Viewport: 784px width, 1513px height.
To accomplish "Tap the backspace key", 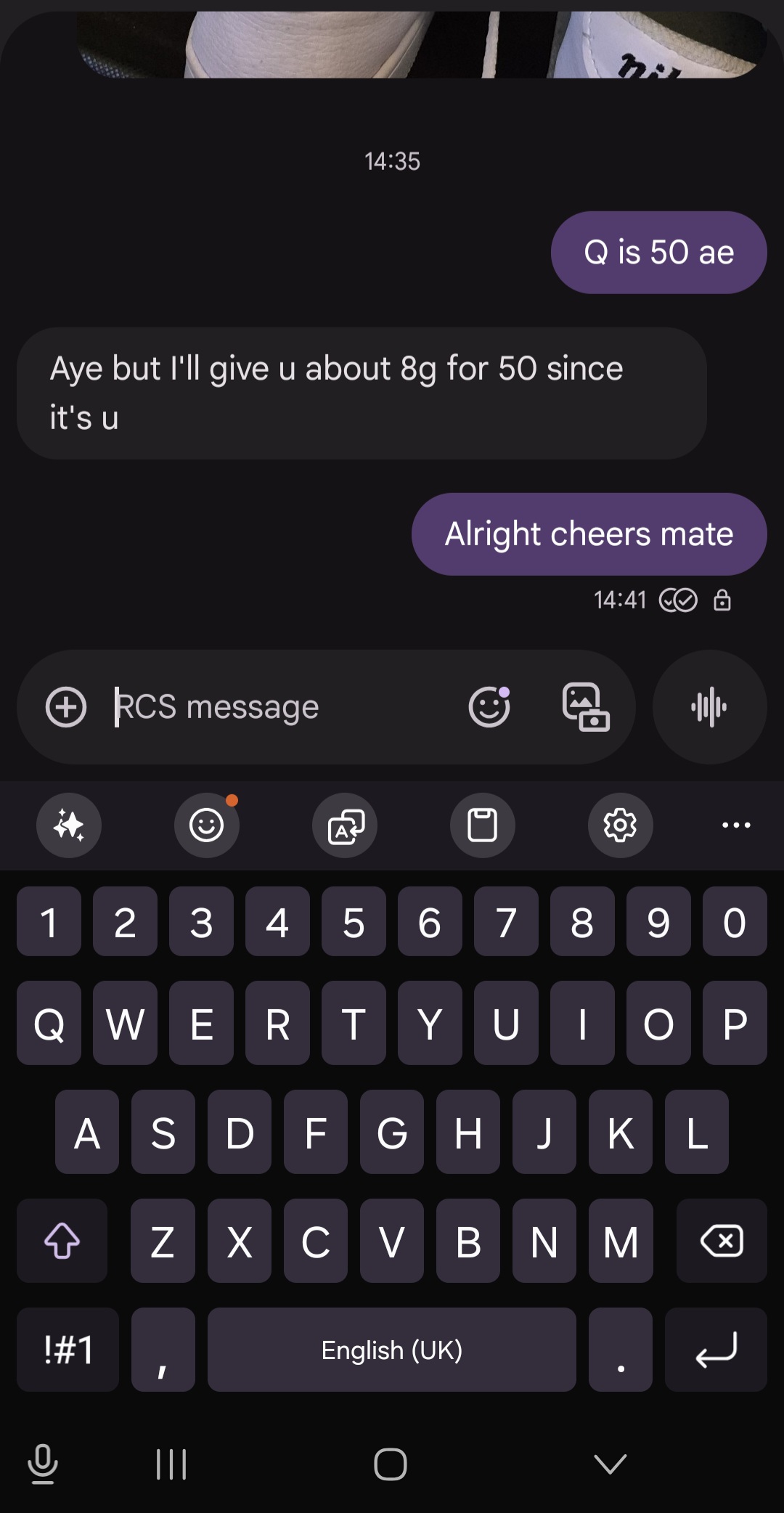I will (x=722, y=1241).
